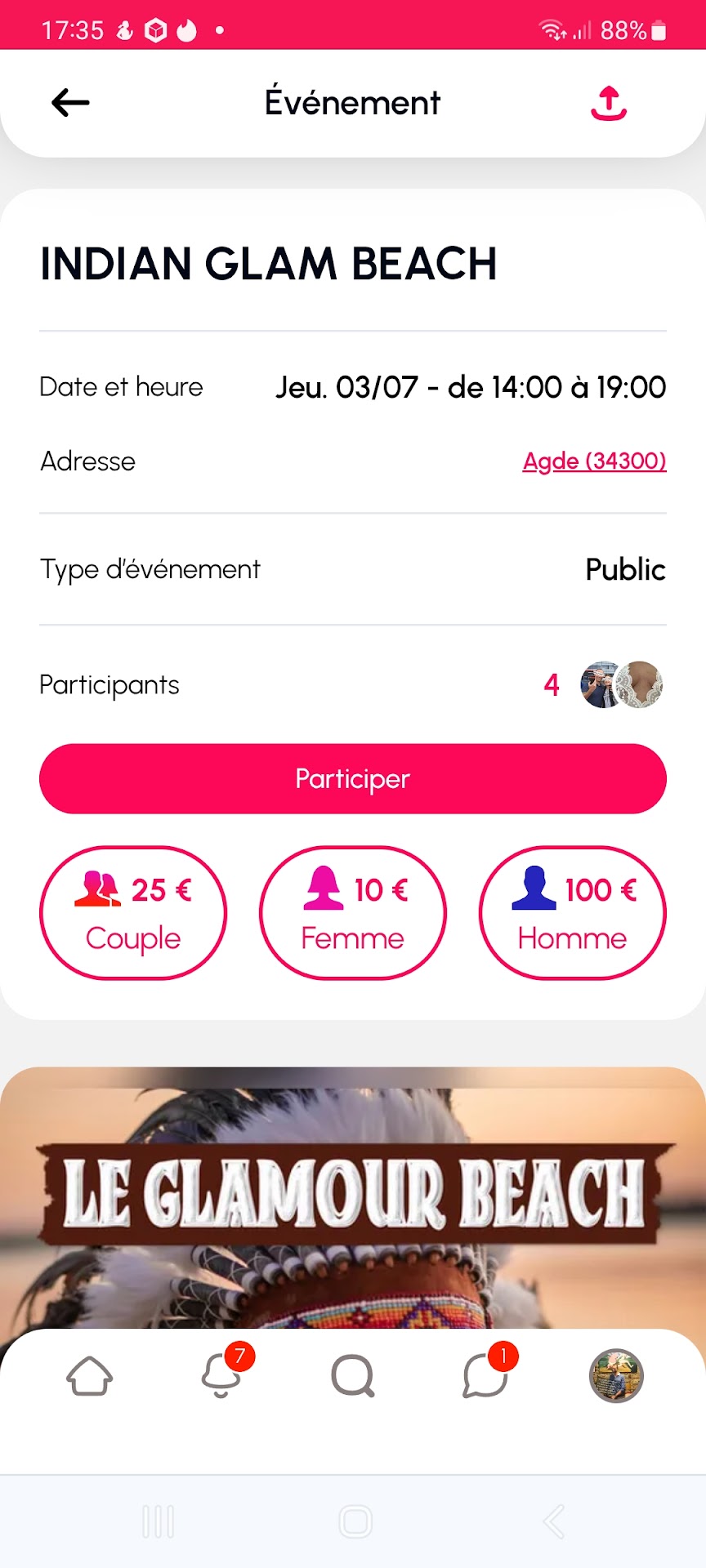Tap the Participer button
Screen dimensions: 706x1568
[x=353, y=778]
